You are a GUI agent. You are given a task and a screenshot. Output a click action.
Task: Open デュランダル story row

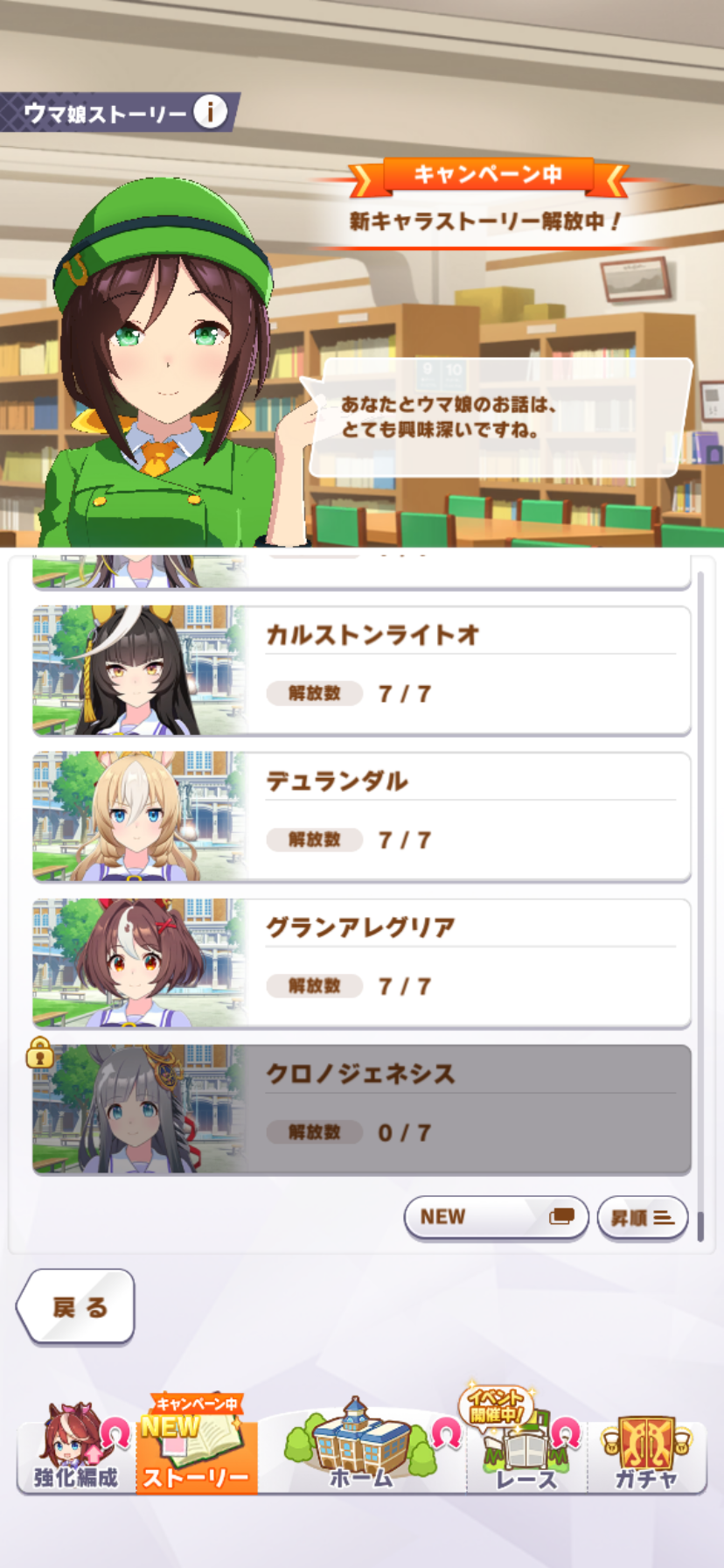click(361, 816)
